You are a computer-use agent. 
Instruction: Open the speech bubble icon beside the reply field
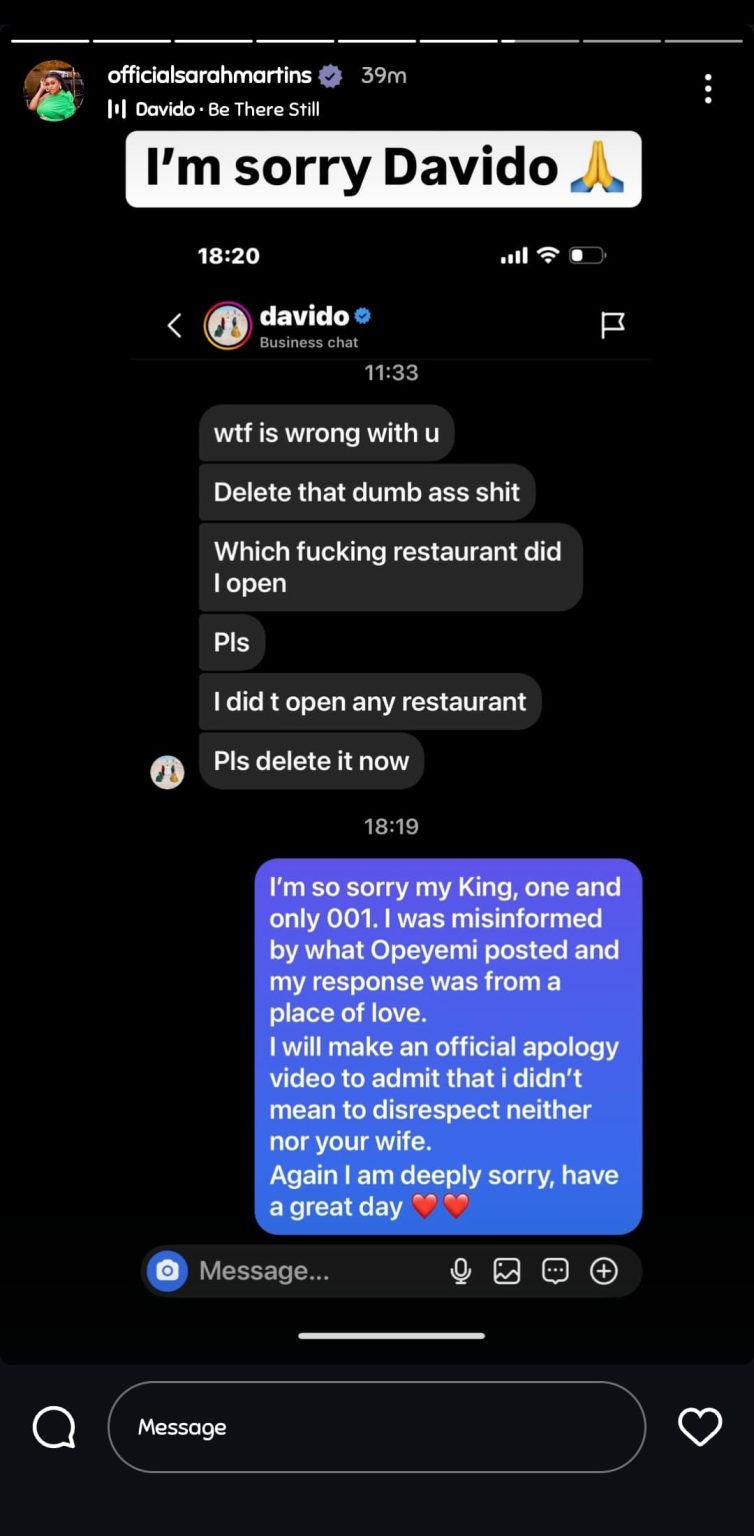[54, 1427]
